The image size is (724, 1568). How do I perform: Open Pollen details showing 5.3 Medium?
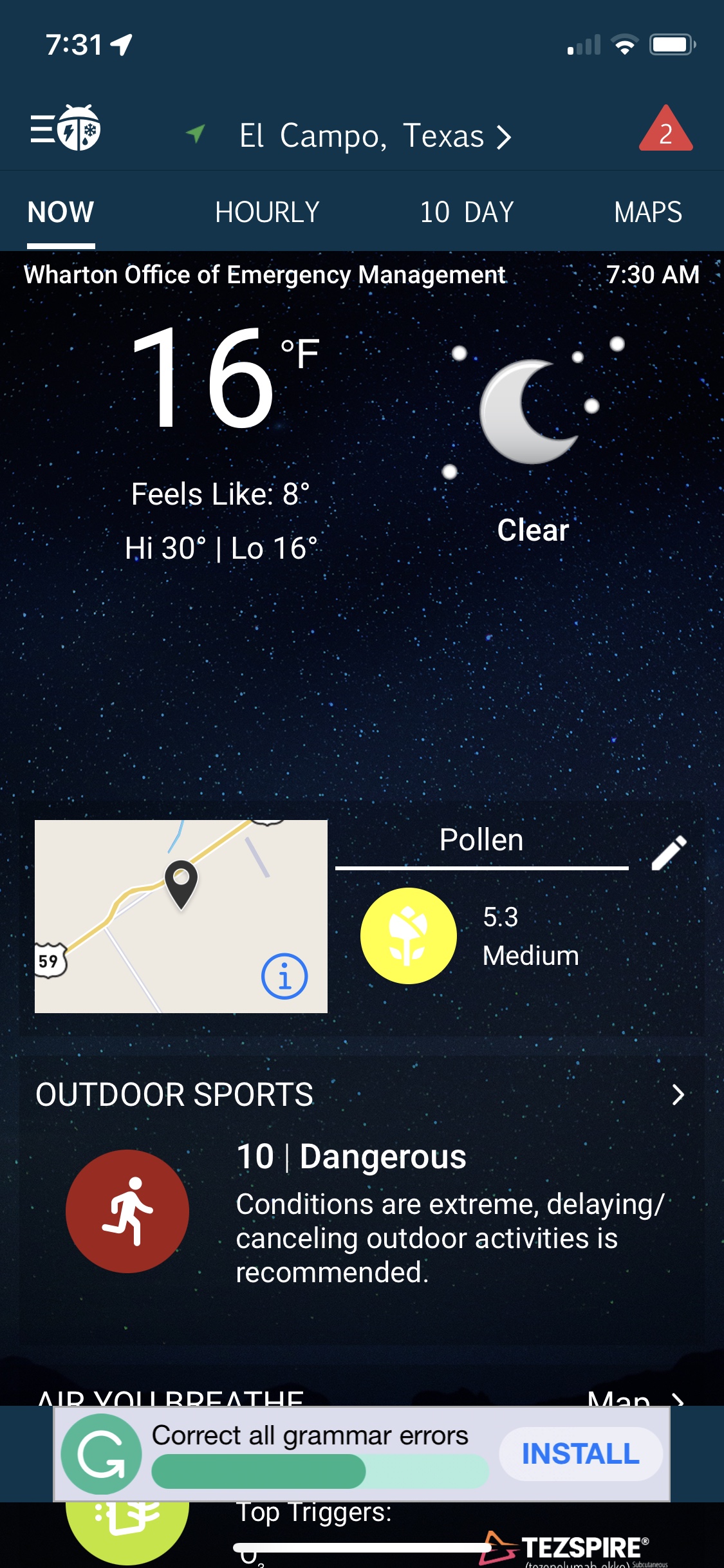point(483,936)
